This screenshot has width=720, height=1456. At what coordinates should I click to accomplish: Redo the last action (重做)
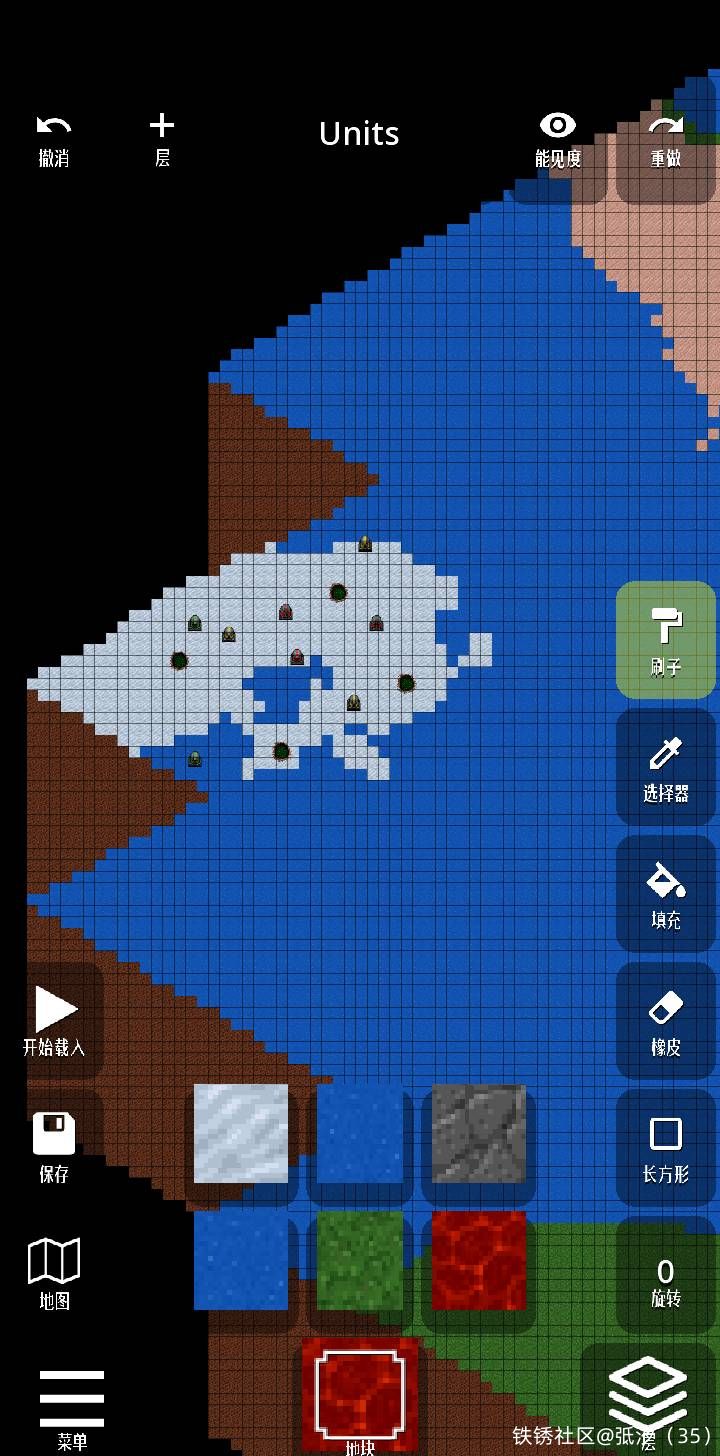click(x=666, y=138)
